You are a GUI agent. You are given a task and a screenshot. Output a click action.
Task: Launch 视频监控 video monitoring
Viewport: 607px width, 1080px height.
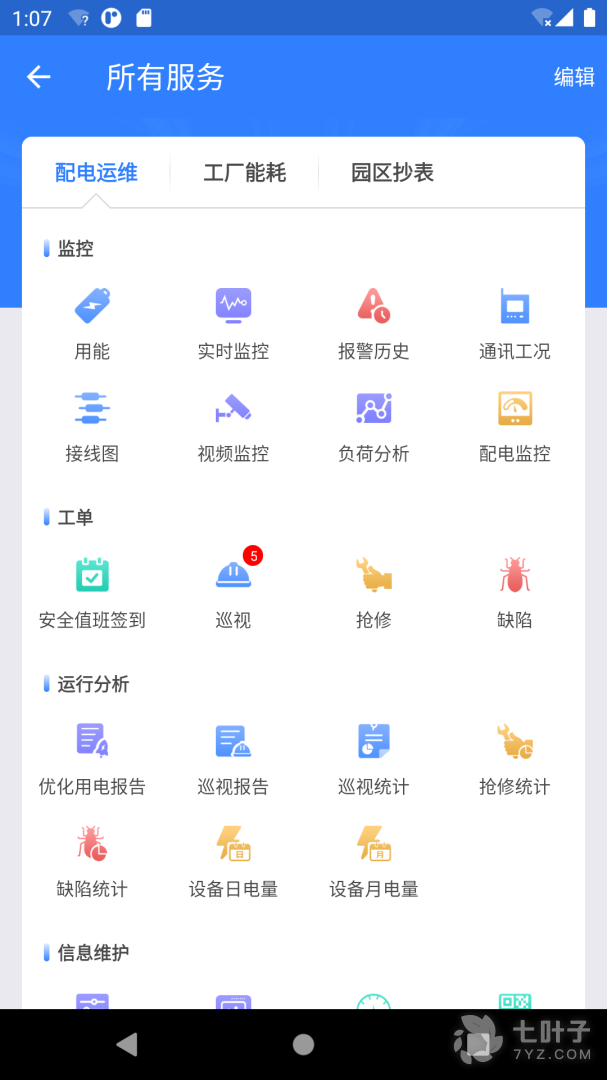pyautogui.click(x=233, y=425)
